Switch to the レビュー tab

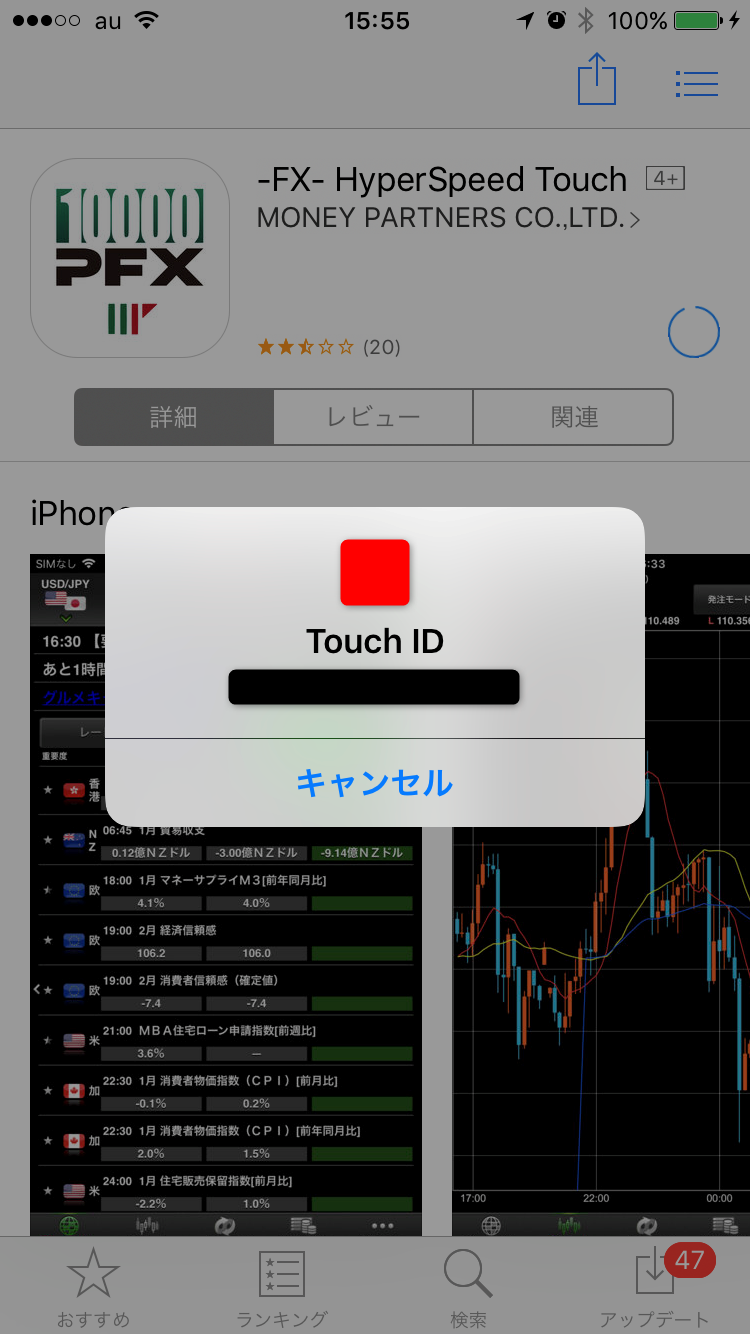(373, 417)
